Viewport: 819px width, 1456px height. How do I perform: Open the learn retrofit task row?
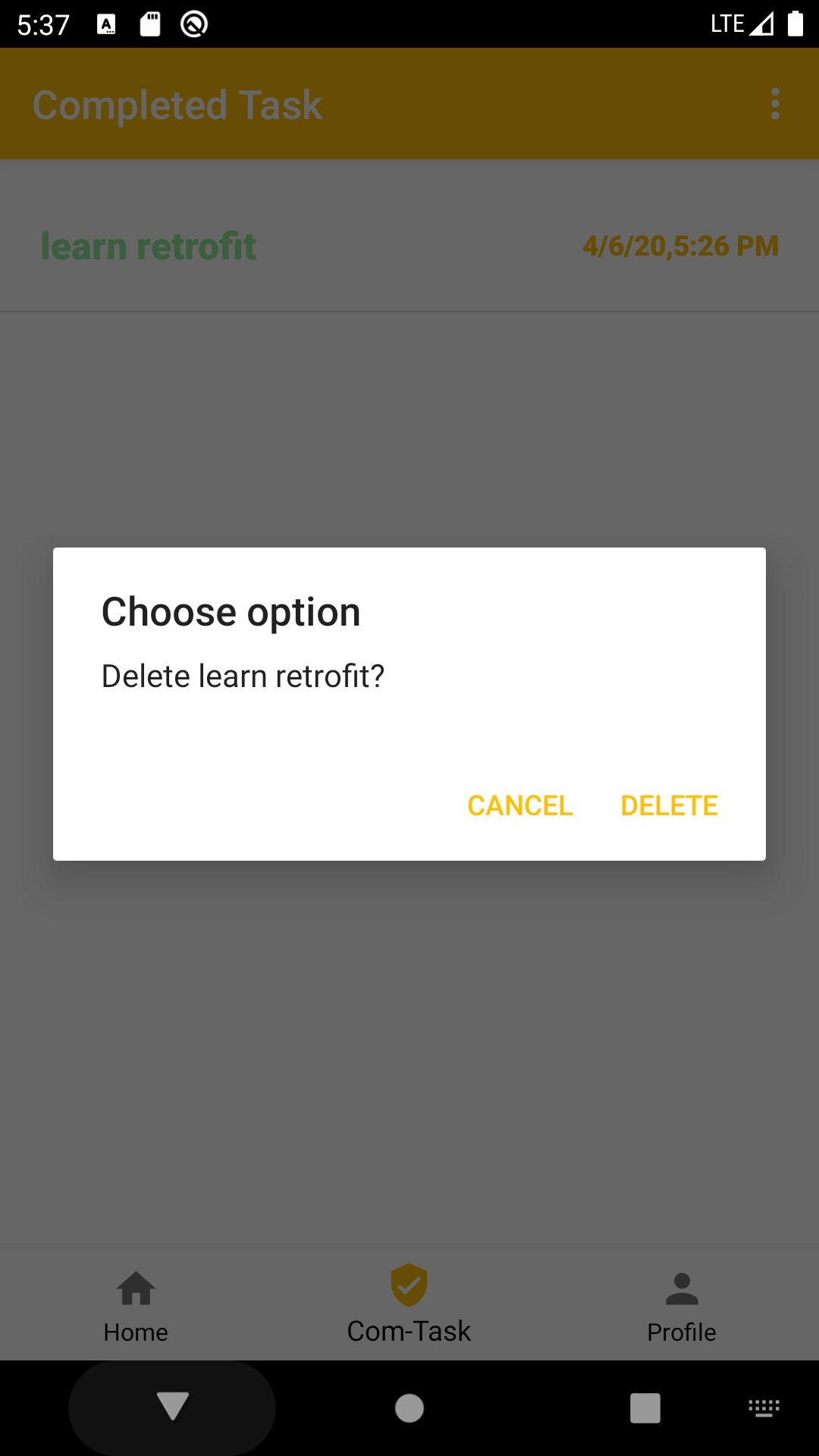(x=409, y=246)
